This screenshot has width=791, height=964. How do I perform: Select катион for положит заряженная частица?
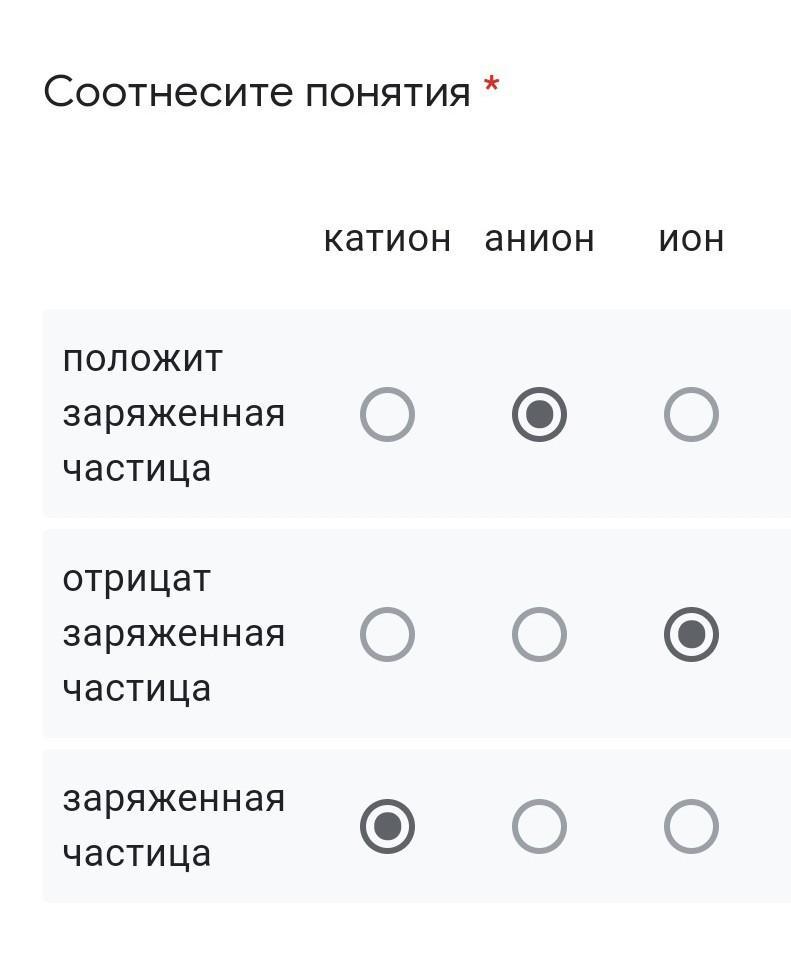387,414
